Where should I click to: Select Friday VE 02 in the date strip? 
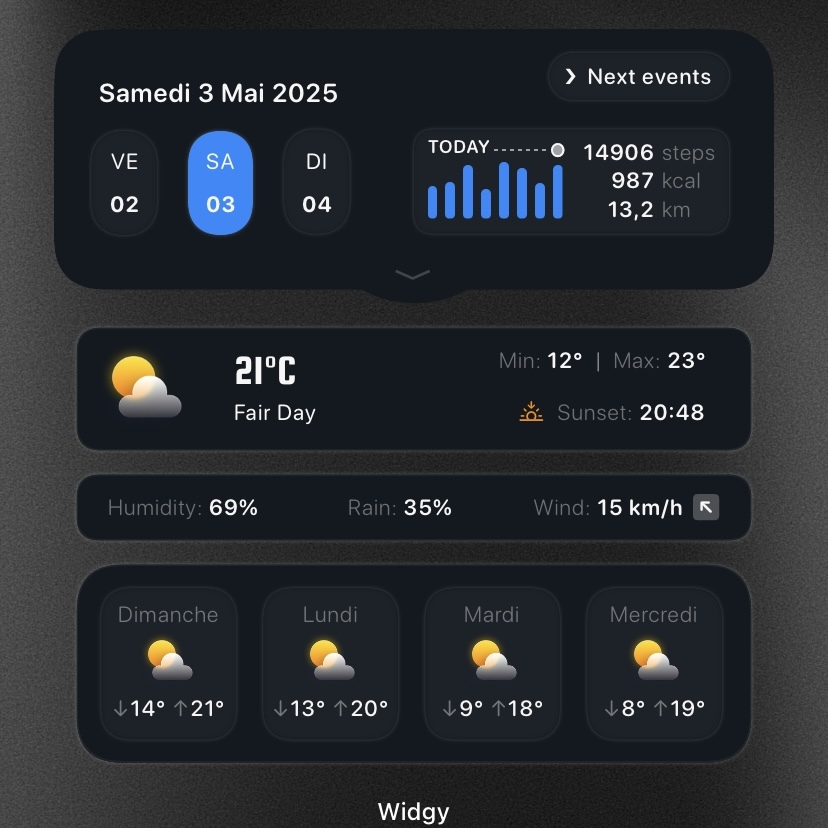pyautogui.click(x=124, y=183)
